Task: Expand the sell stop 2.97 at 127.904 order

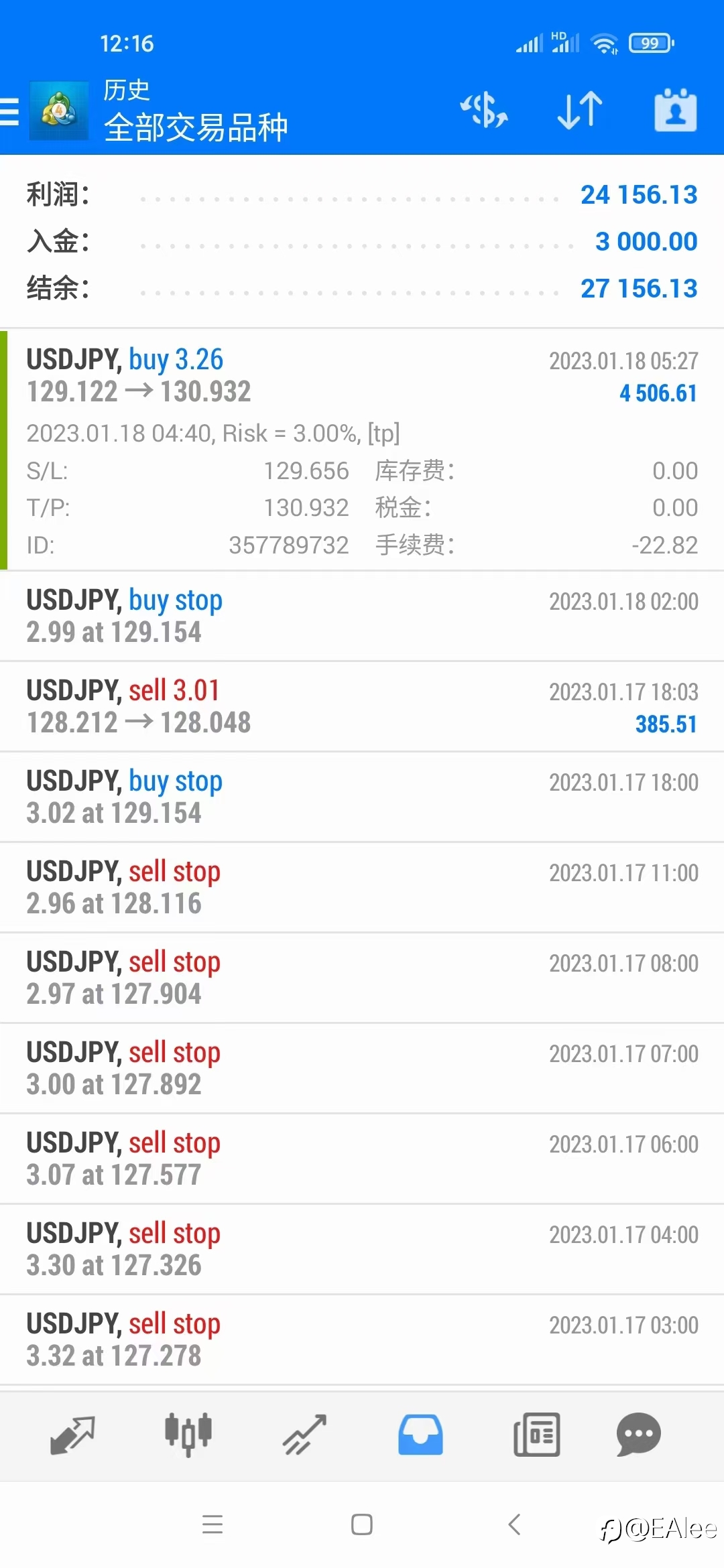Action: point(362,978)
